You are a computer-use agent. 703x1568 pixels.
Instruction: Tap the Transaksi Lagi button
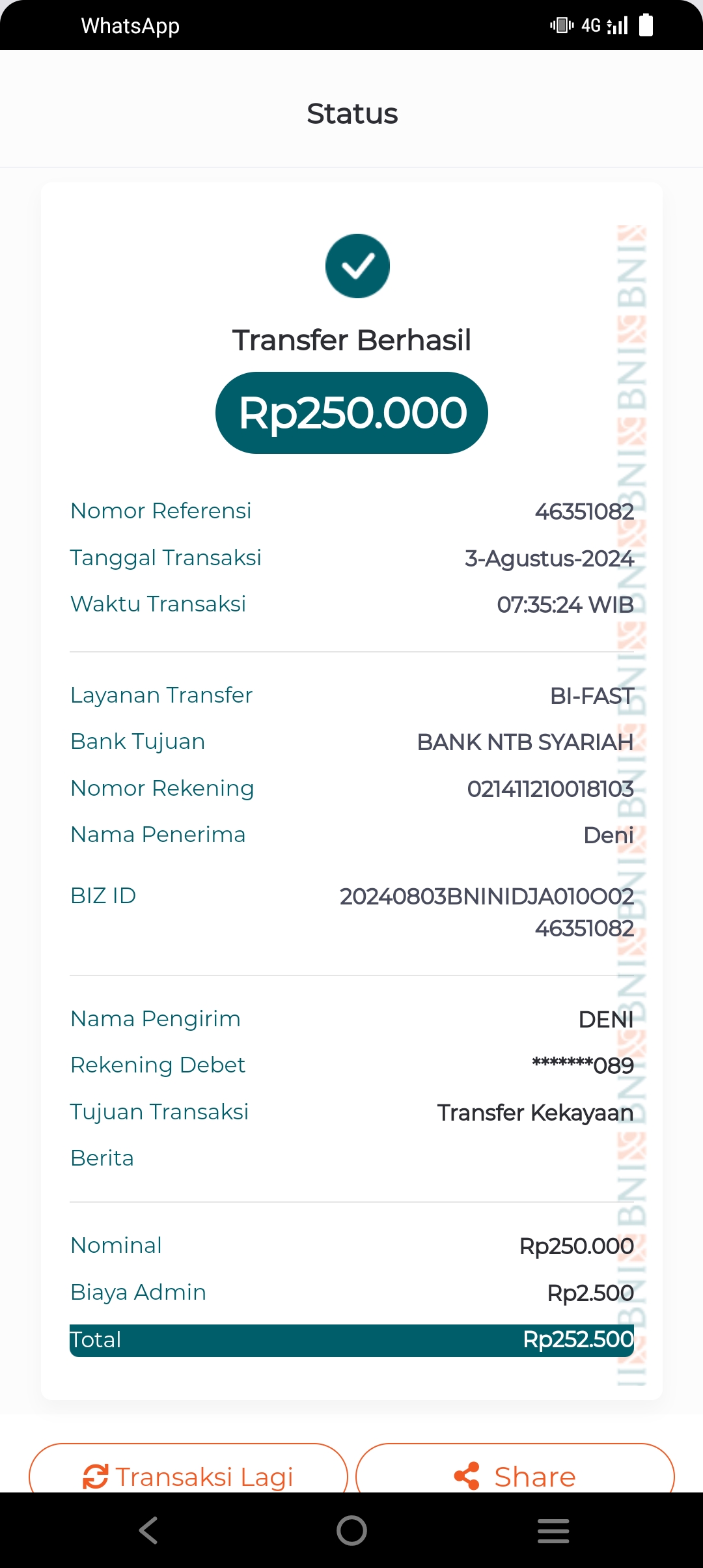click(188, 1474)
